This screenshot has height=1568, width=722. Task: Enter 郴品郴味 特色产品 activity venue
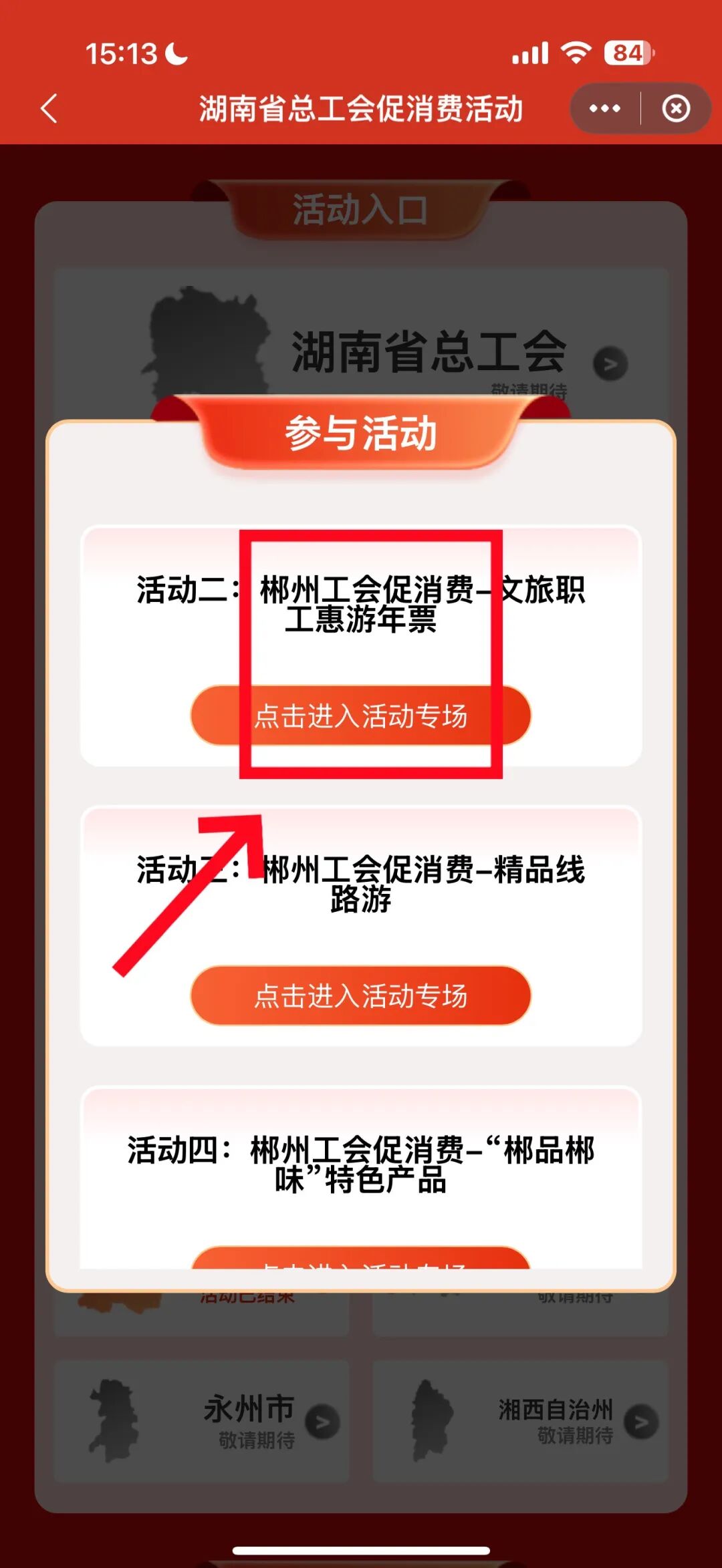pyautogui.click(x=360, y=1259)
